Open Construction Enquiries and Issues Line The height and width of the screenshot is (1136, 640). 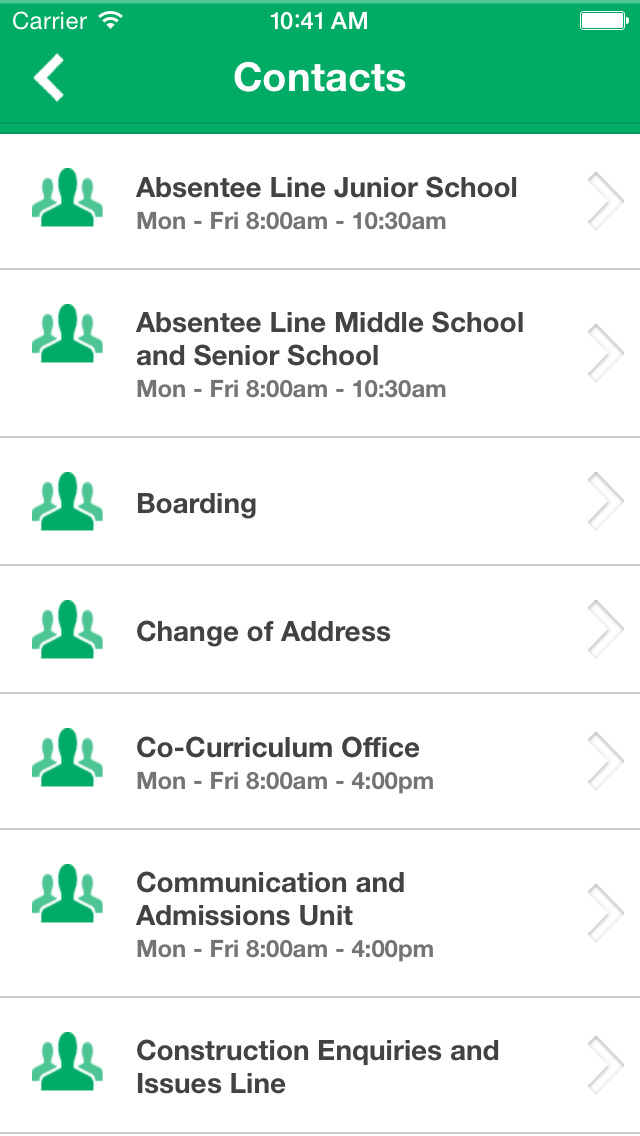pyautogui.click(x=320, y=1066)
